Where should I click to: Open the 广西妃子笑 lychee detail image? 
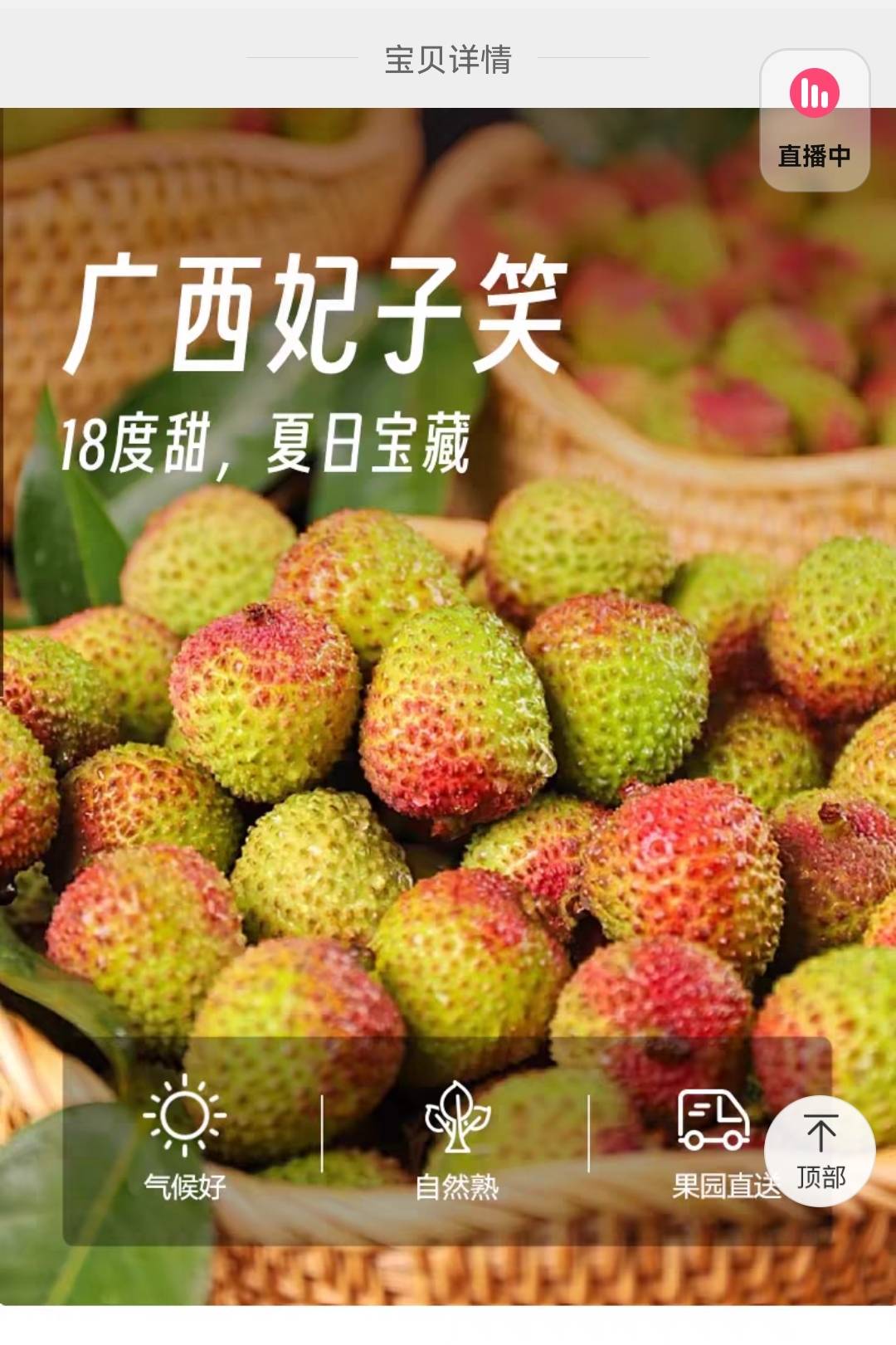448,705
